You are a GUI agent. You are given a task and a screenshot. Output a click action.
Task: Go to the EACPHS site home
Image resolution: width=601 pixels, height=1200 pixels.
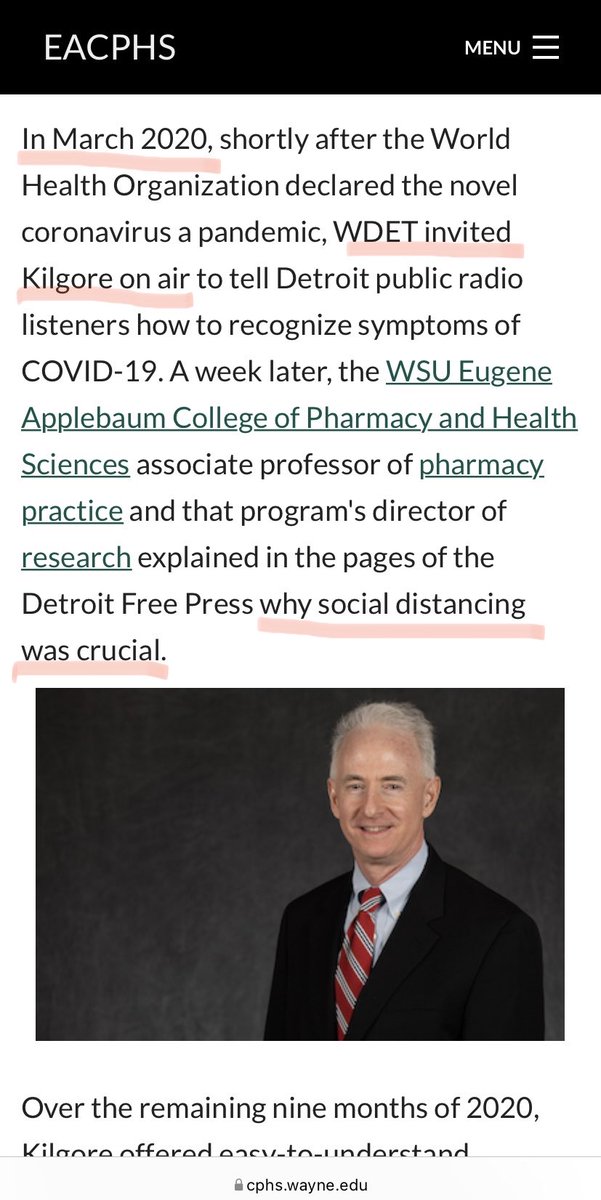tap(110, 47)
